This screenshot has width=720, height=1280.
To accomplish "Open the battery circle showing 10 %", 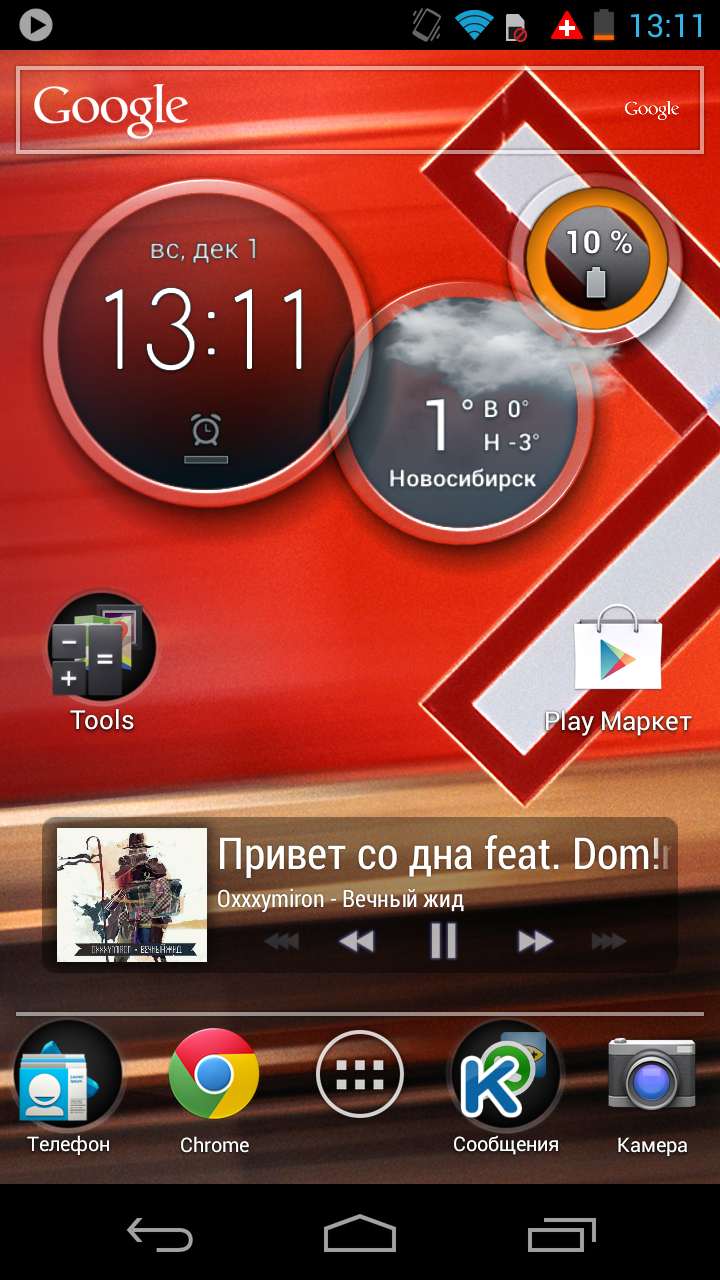I will point(597,257).
